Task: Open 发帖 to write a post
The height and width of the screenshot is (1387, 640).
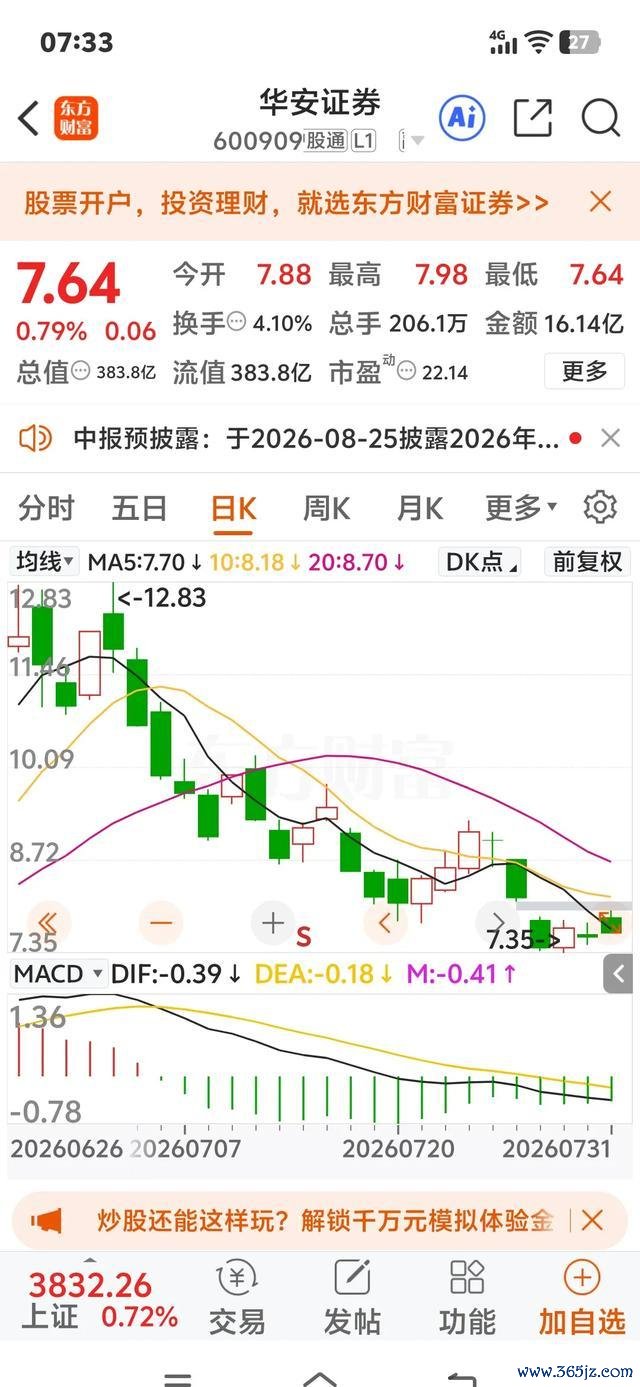Action: click(352, 1298)
